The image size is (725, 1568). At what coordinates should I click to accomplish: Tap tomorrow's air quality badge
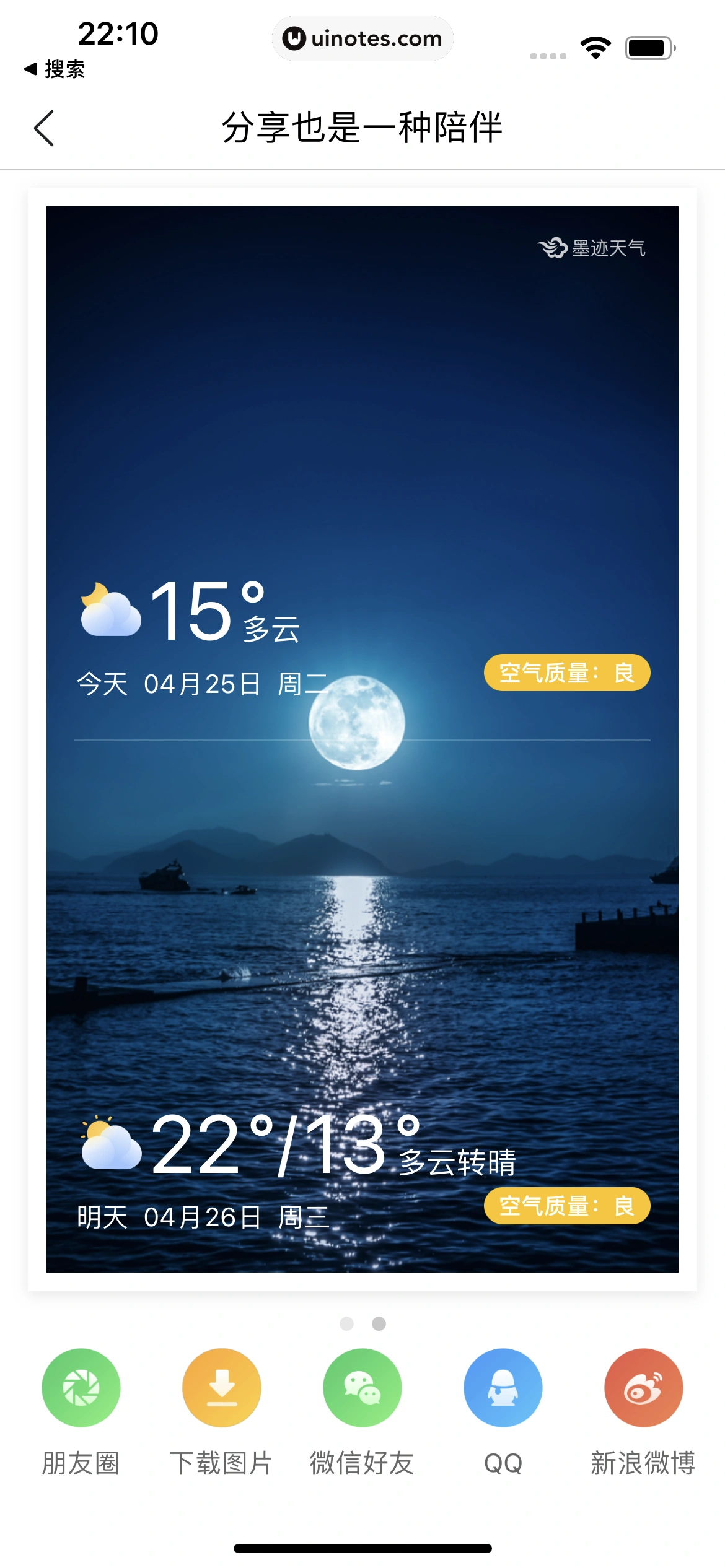[566, 1205]
